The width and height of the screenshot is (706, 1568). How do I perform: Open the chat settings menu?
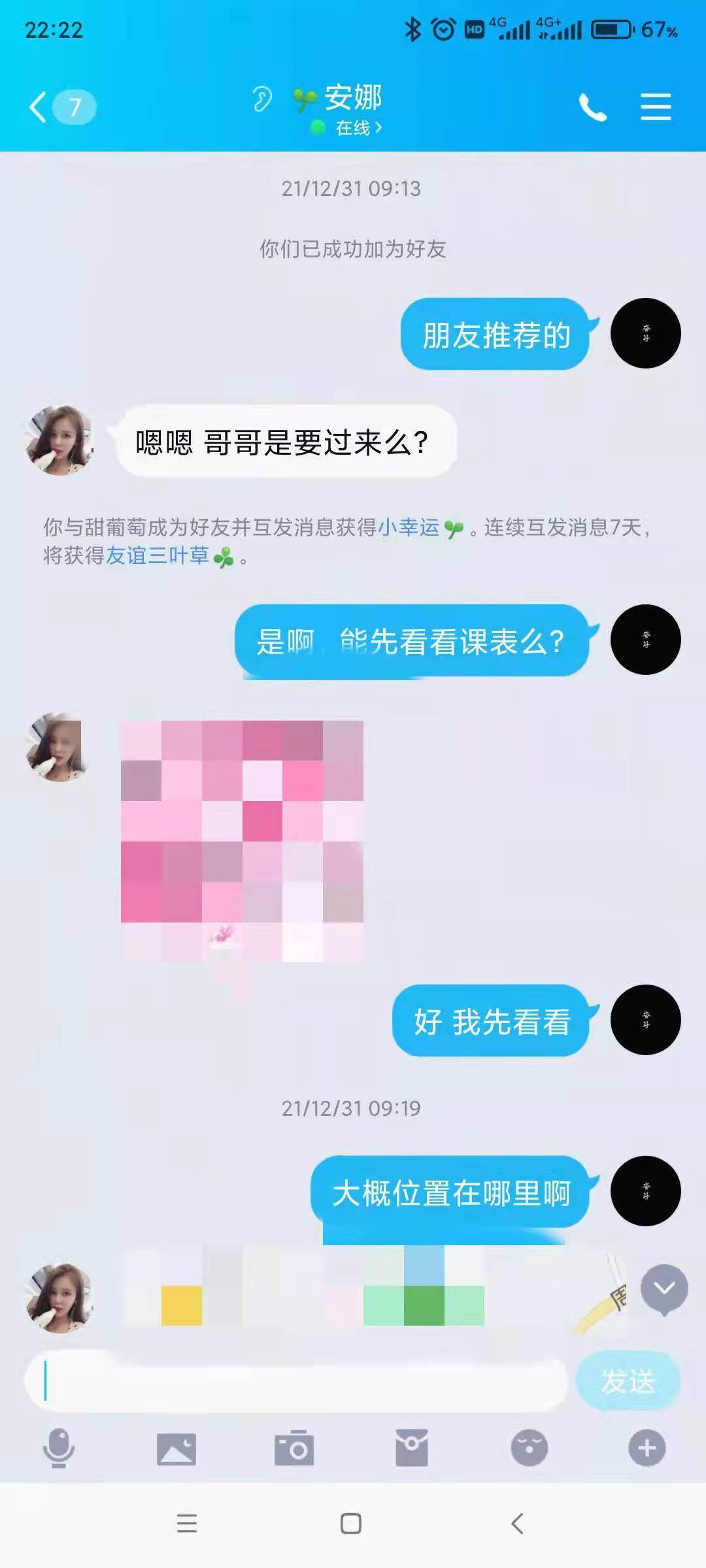[x=655, y=107]
